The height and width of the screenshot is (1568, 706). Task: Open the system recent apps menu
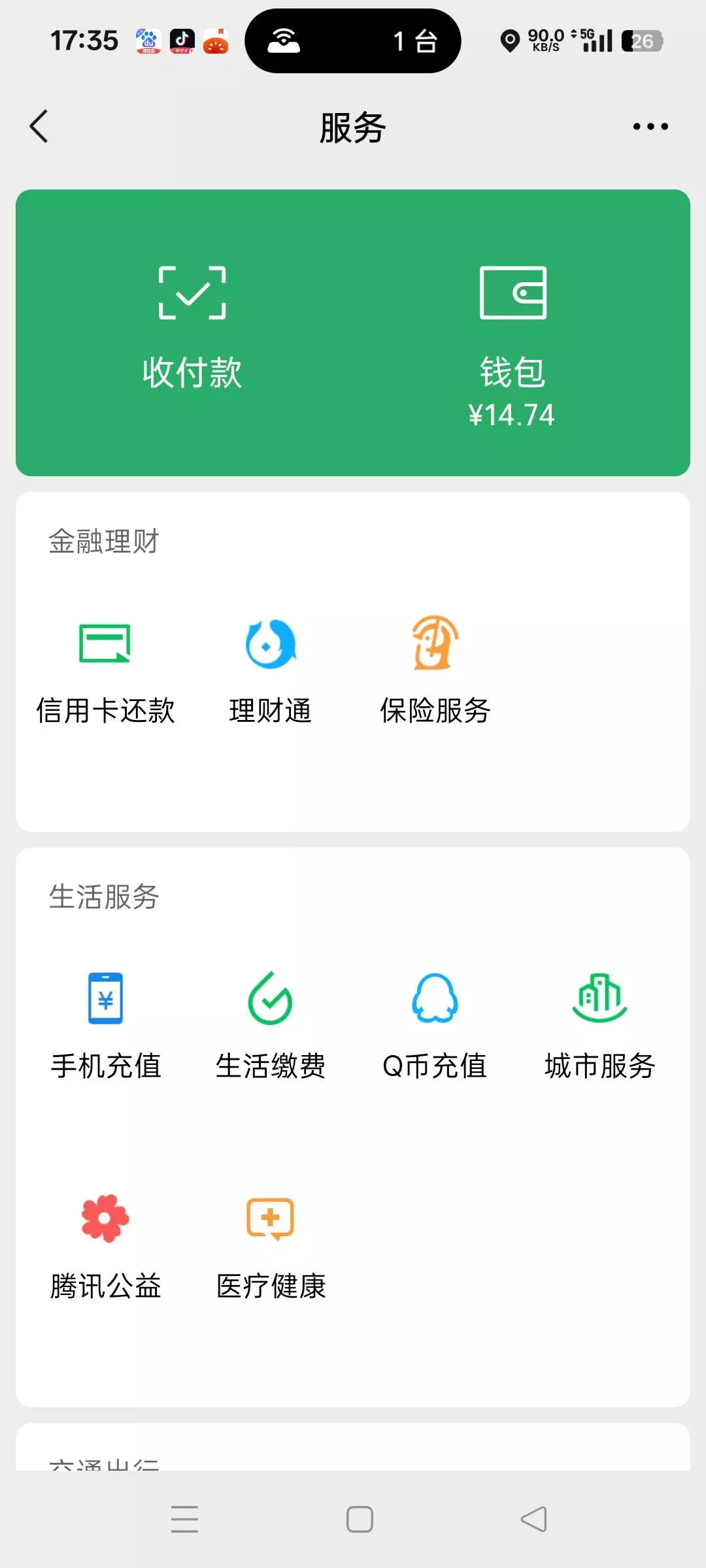point(184,1519)
